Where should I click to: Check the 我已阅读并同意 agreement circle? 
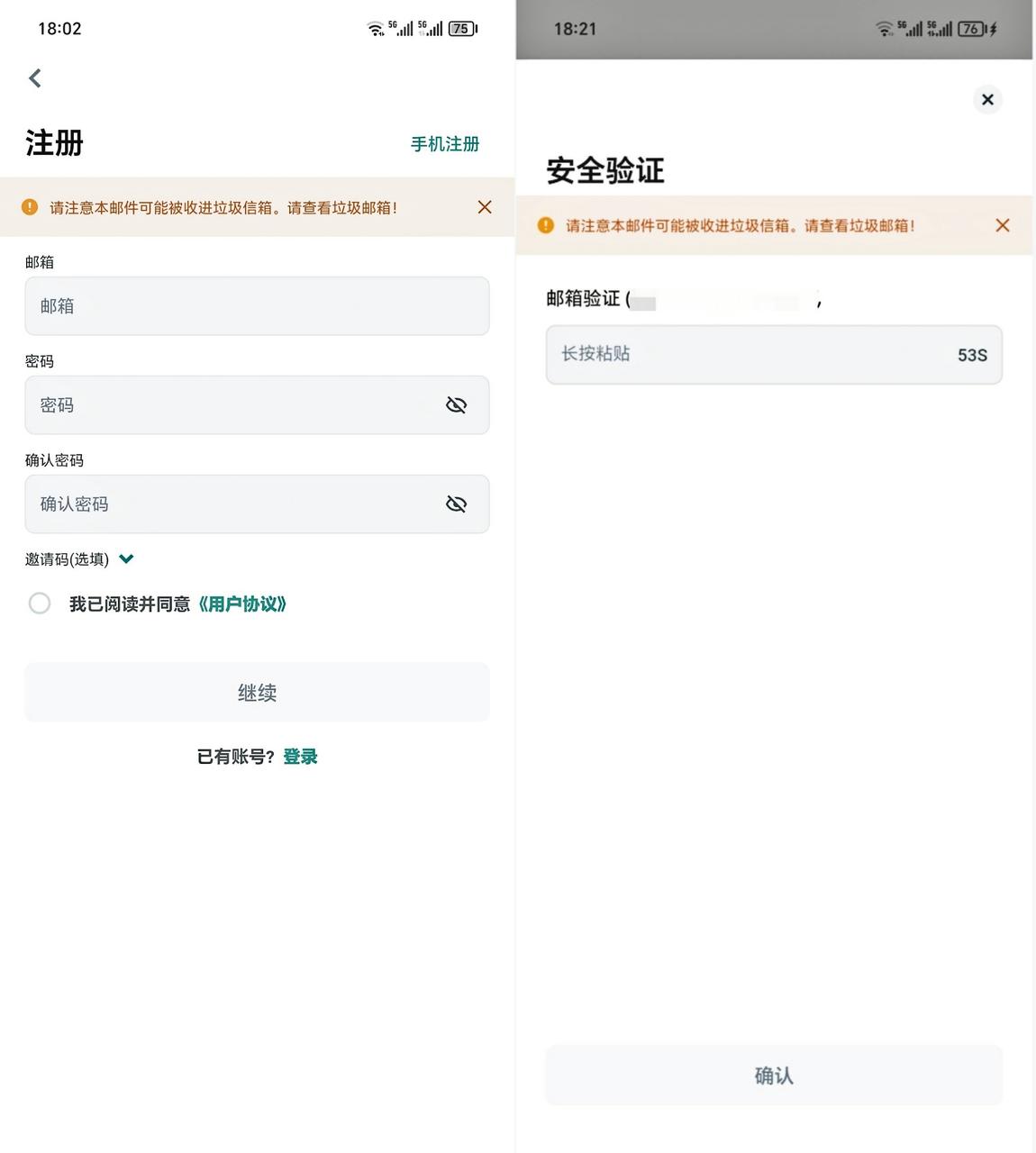[x=40, y=604]
